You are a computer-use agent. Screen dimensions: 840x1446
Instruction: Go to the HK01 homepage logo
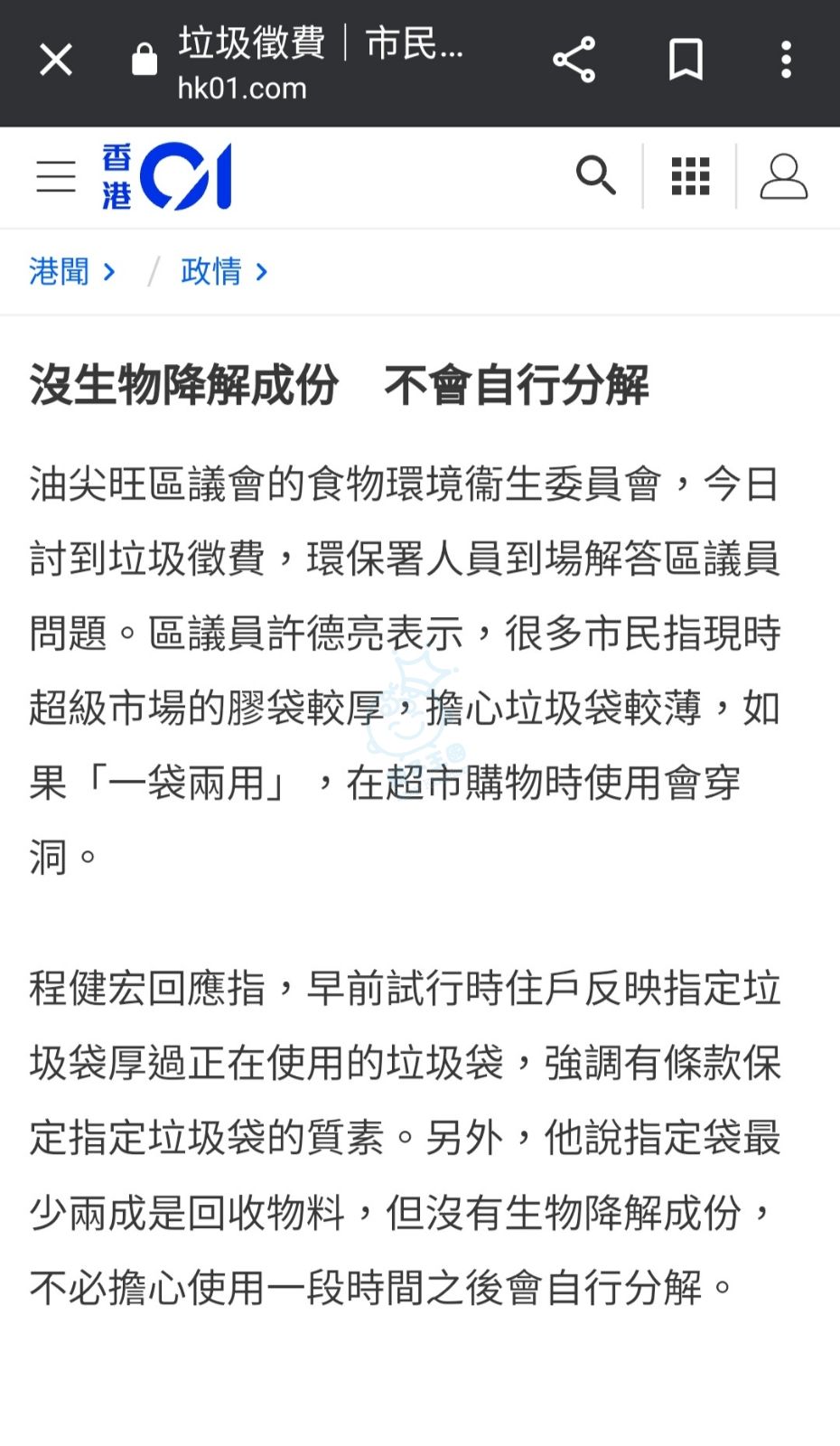(x=167, y=176)
